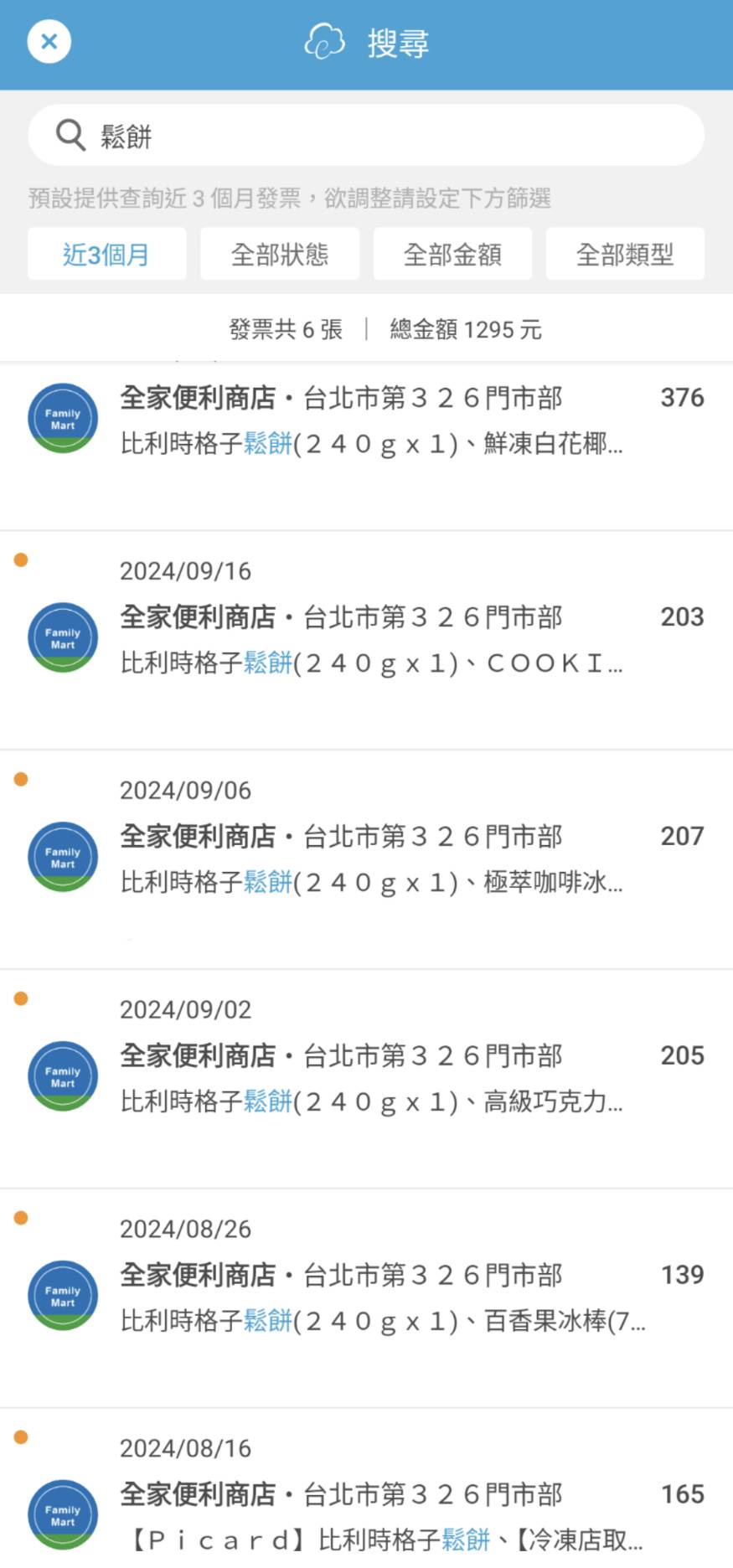Open the 全部金額 amount filter

pyautogui.click(x=452, y=254)
